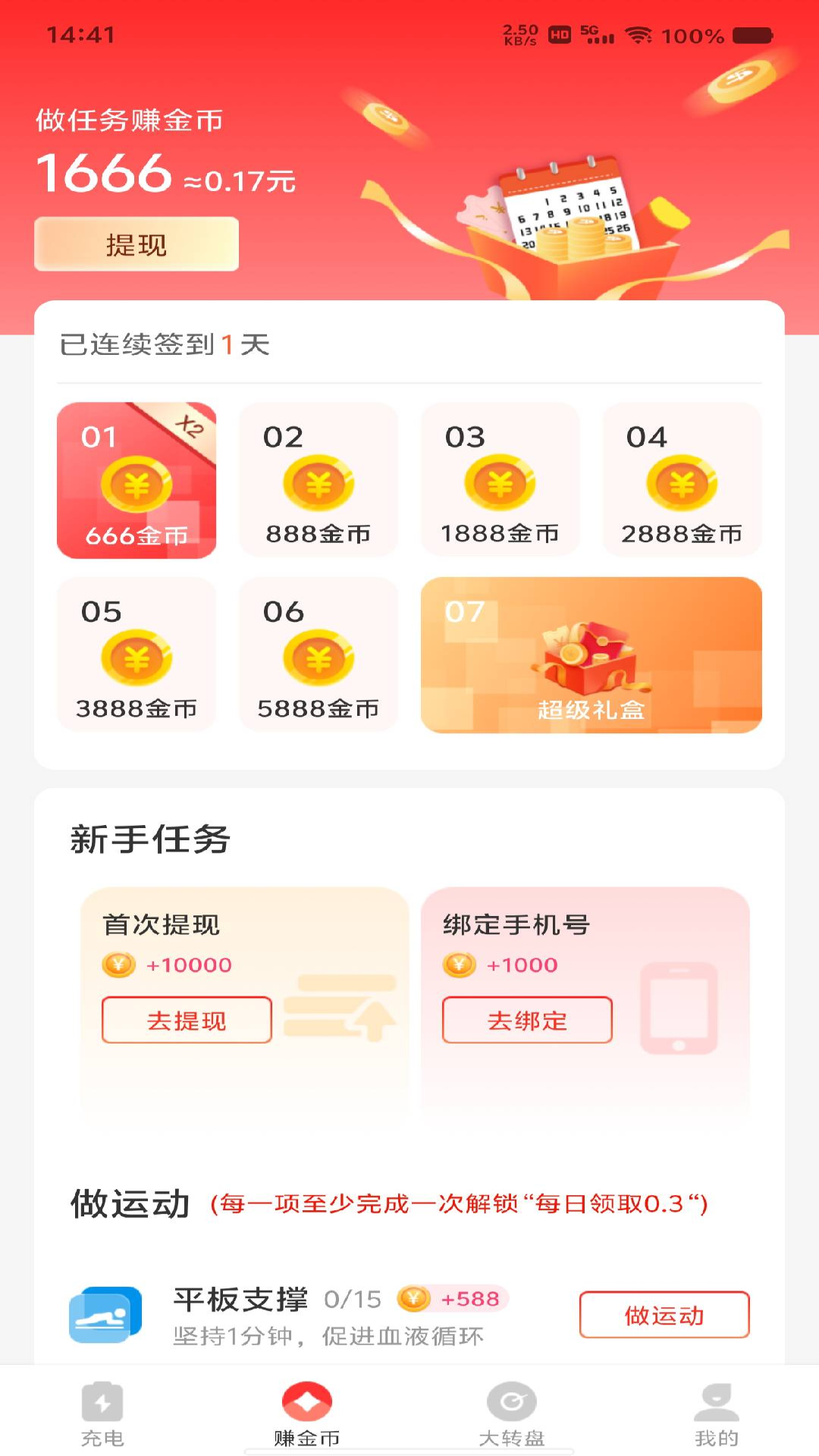Viewport: 819px width, 1456px height.
Task: Open day 06 card showing 5888金币
Action: coord(318,657)
